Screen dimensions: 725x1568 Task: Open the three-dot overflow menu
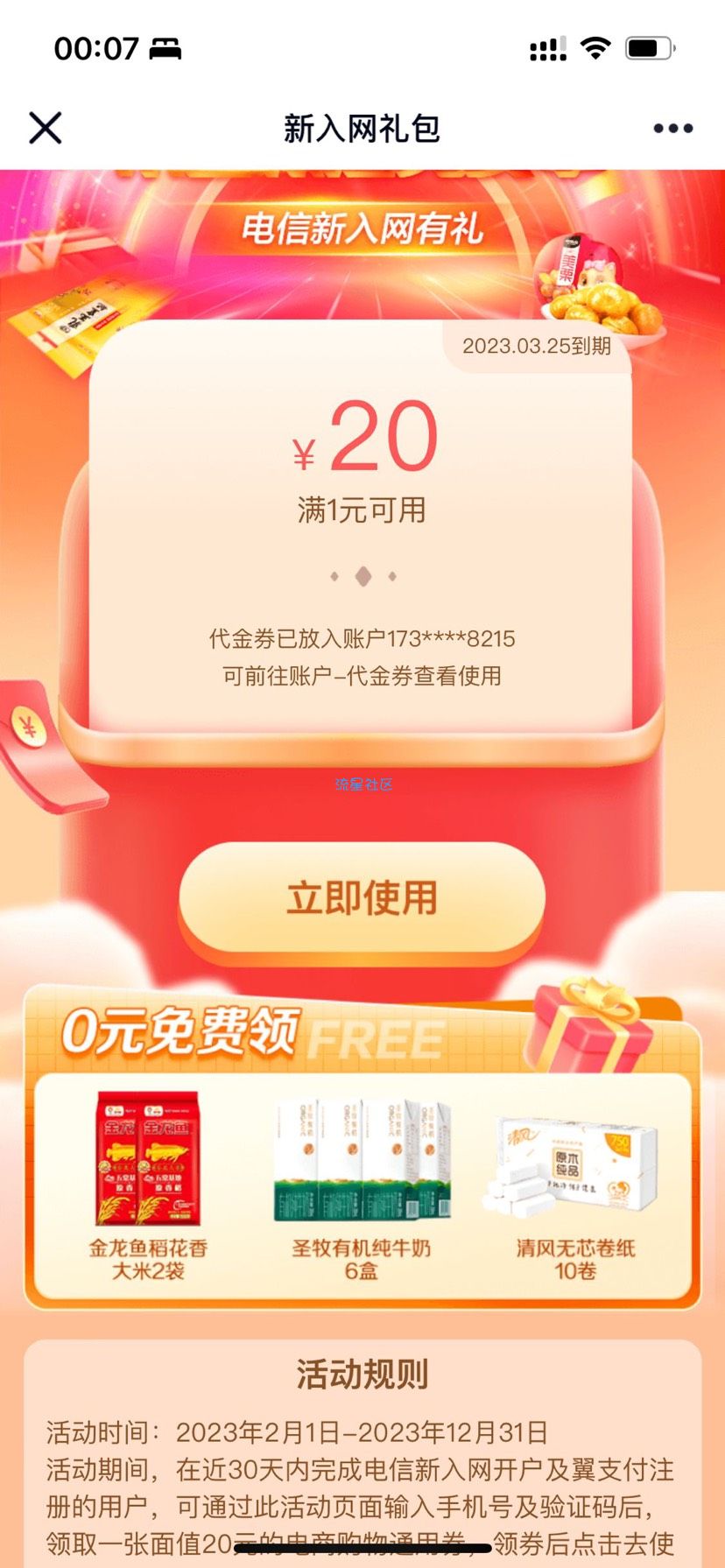(672, 129)
